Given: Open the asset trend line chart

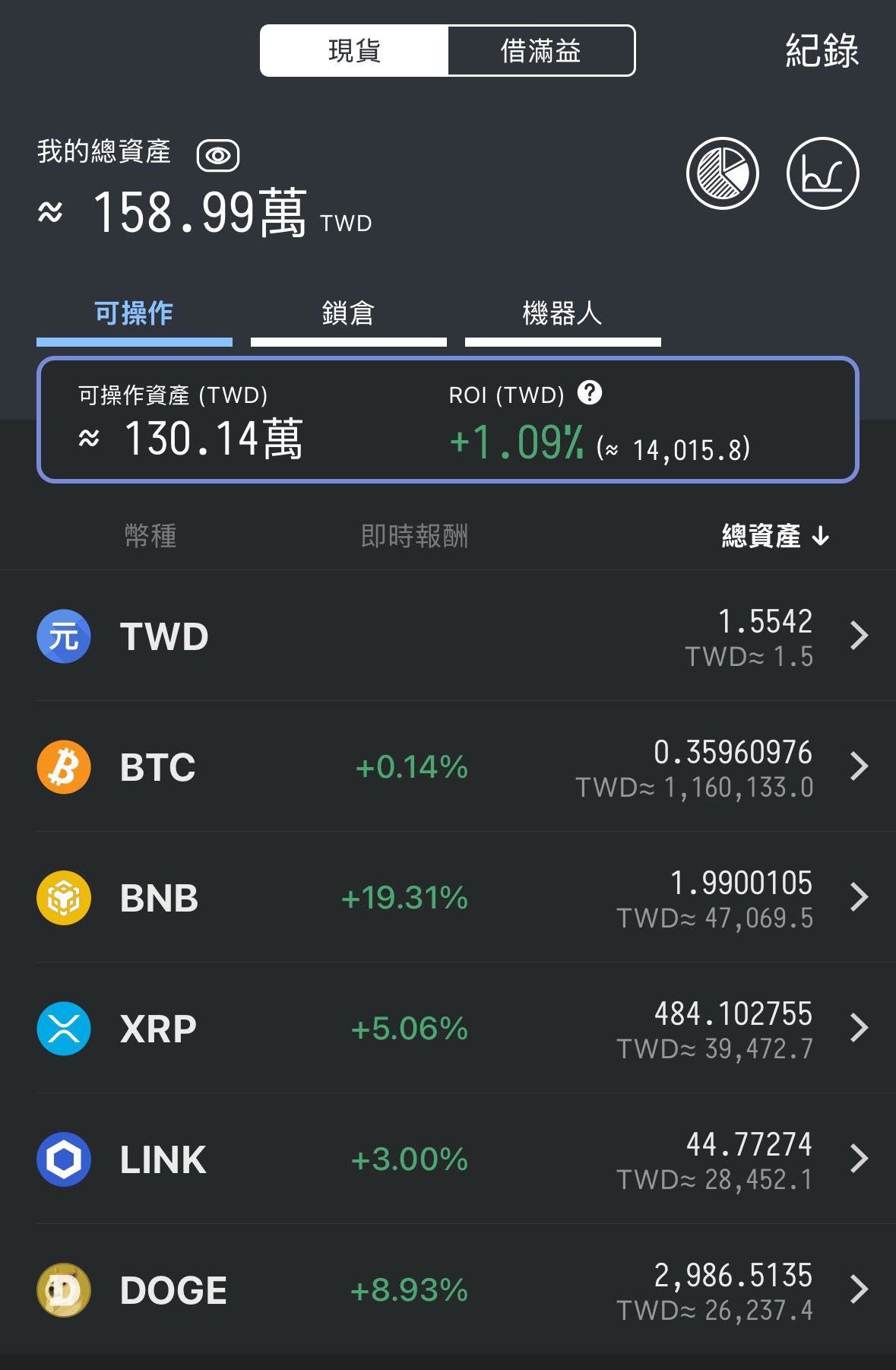Looking at the screenshot, I should pos(823,173).
